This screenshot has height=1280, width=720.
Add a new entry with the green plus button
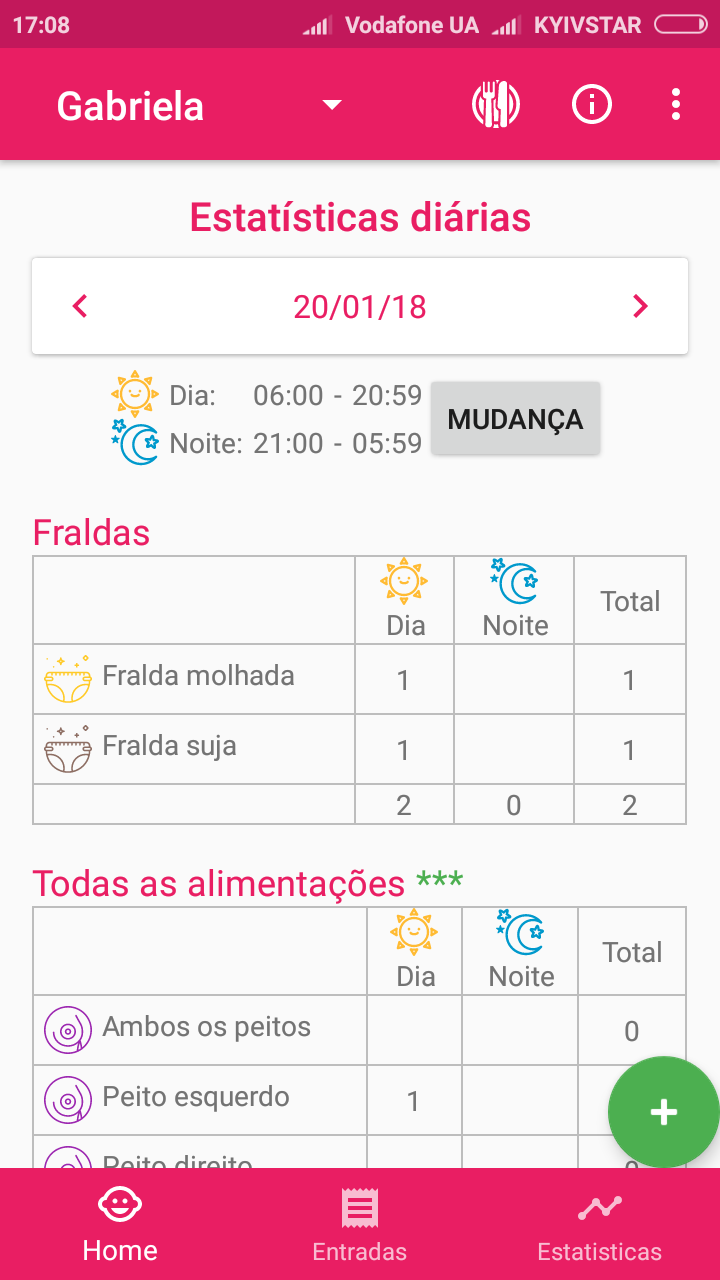point(664,1112)
